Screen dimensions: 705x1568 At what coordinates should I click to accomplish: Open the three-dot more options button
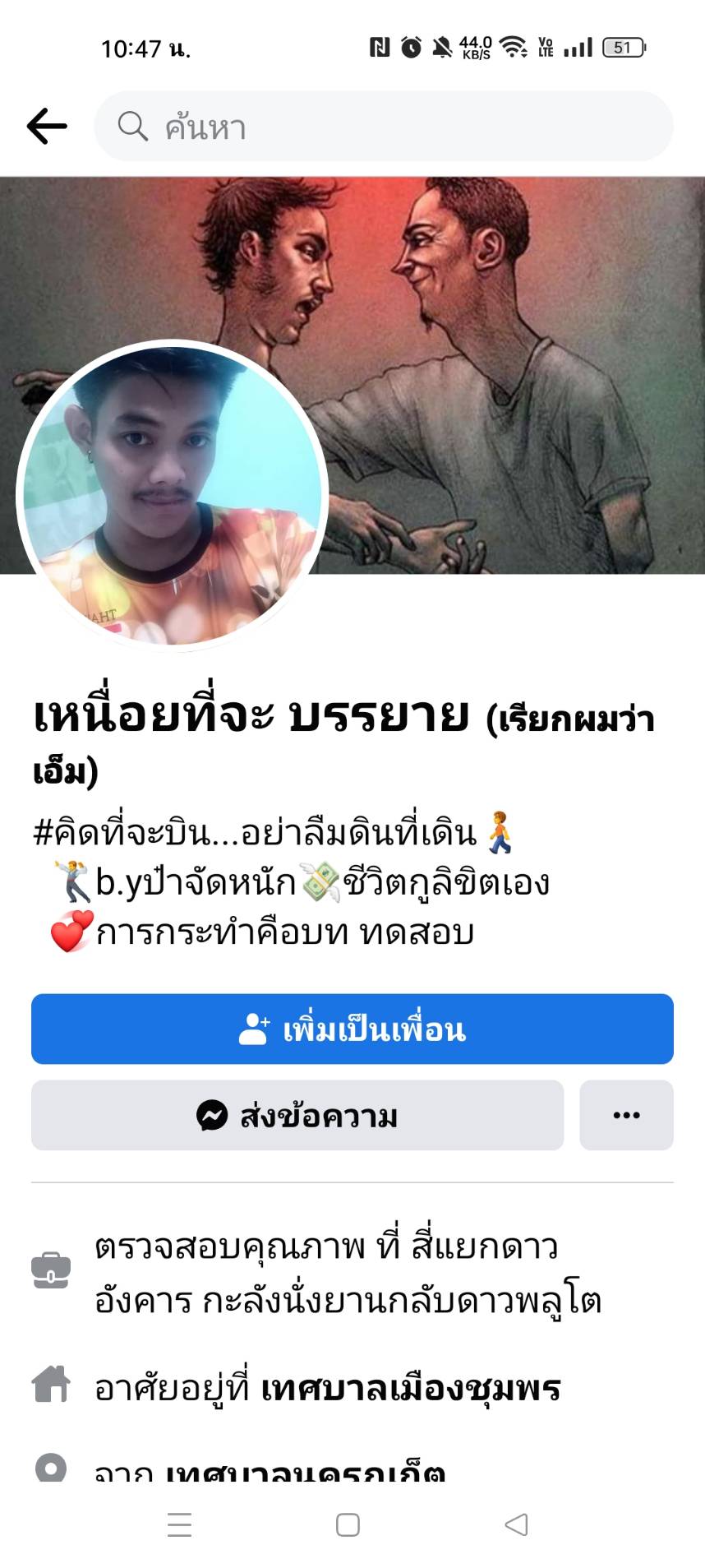coord(626,1115)
